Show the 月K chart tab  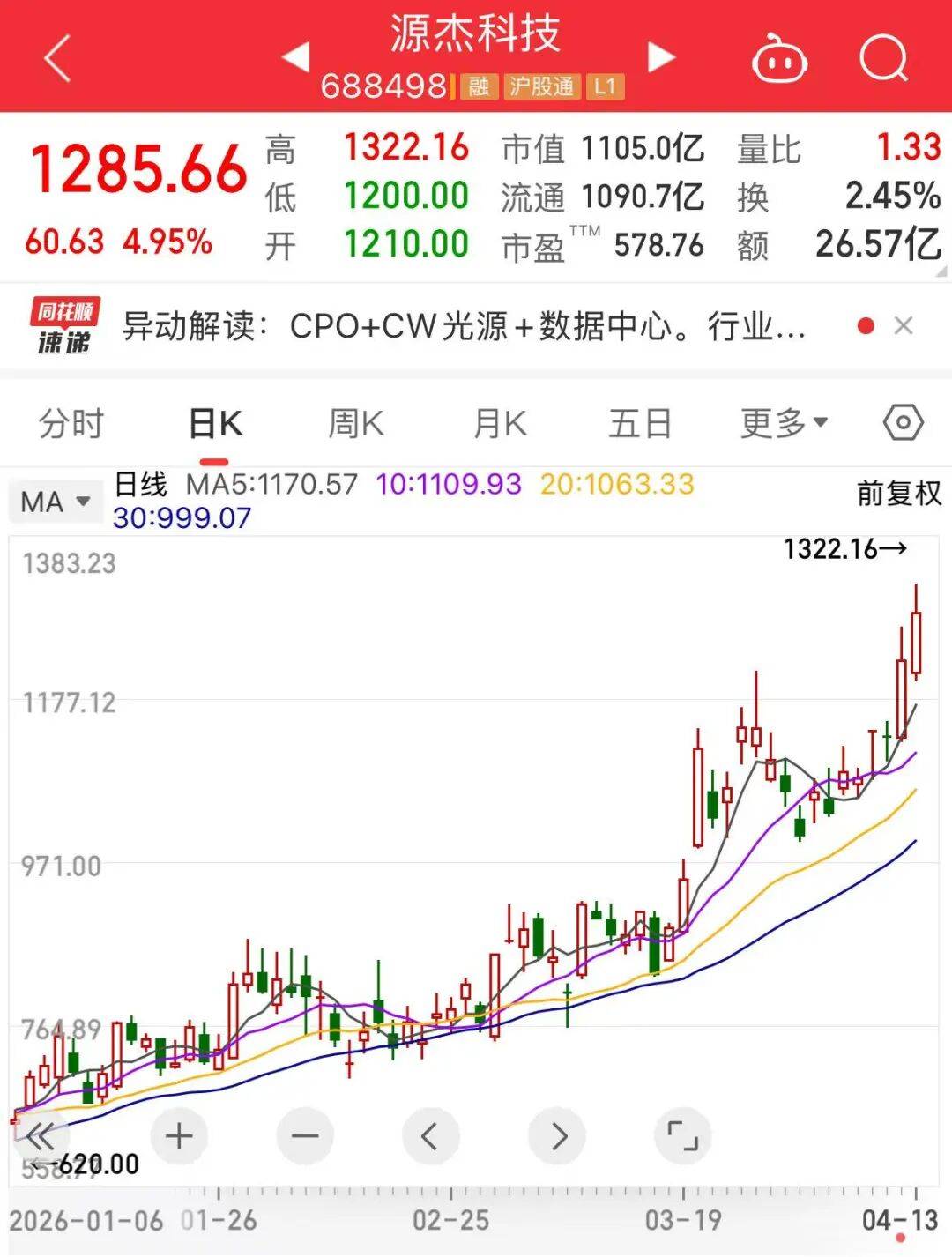point(500,423)
